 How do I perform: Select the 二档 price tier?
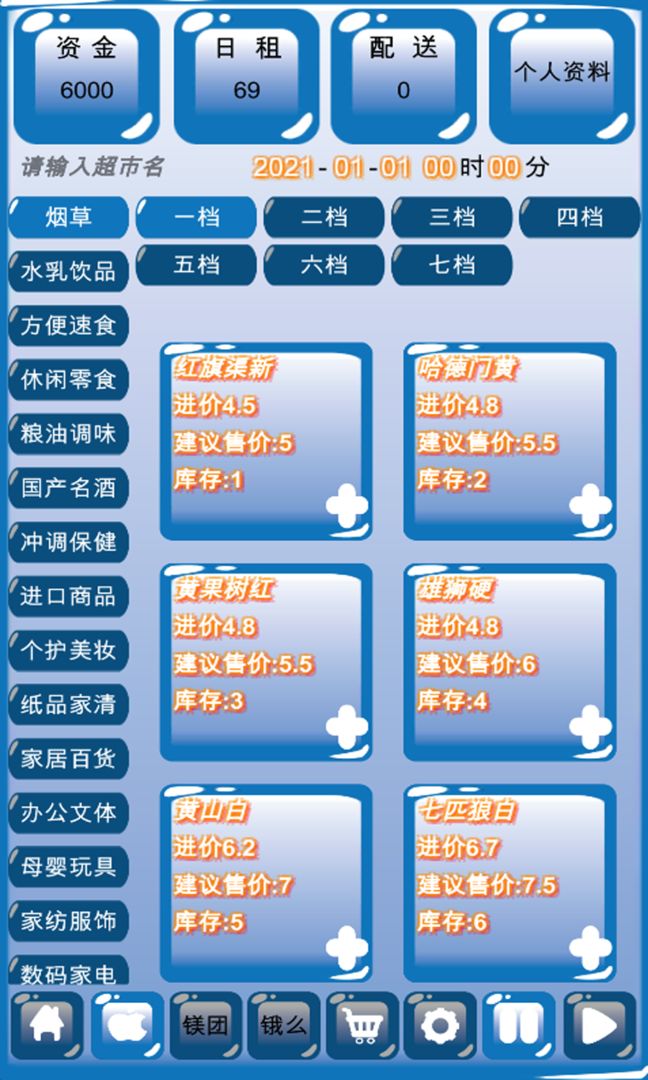coord(324,216)
